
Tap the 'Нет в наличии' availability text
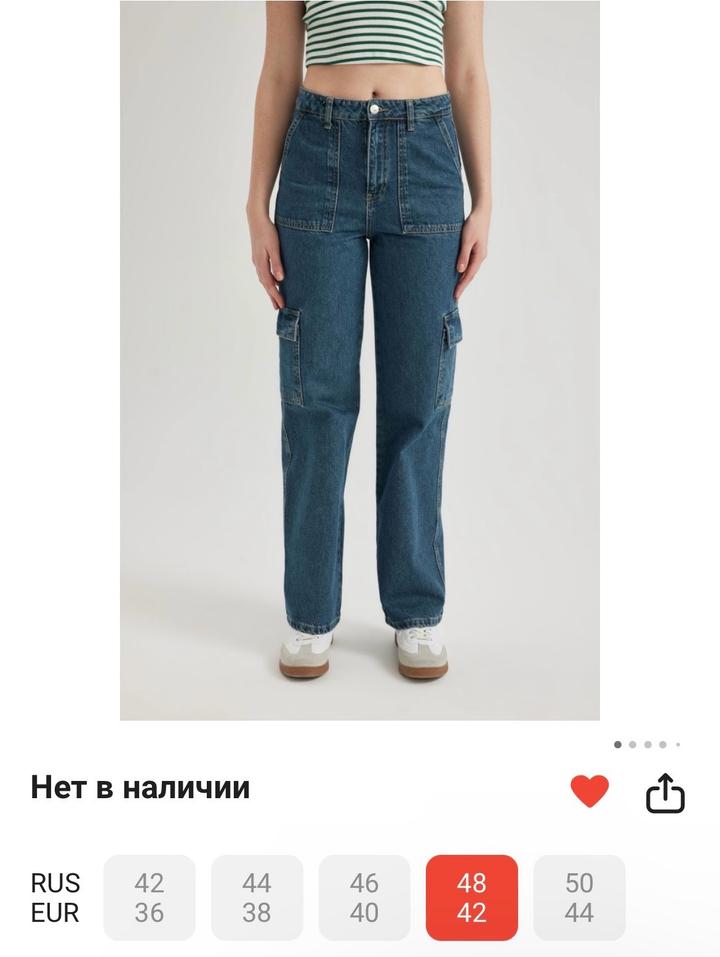140,790
